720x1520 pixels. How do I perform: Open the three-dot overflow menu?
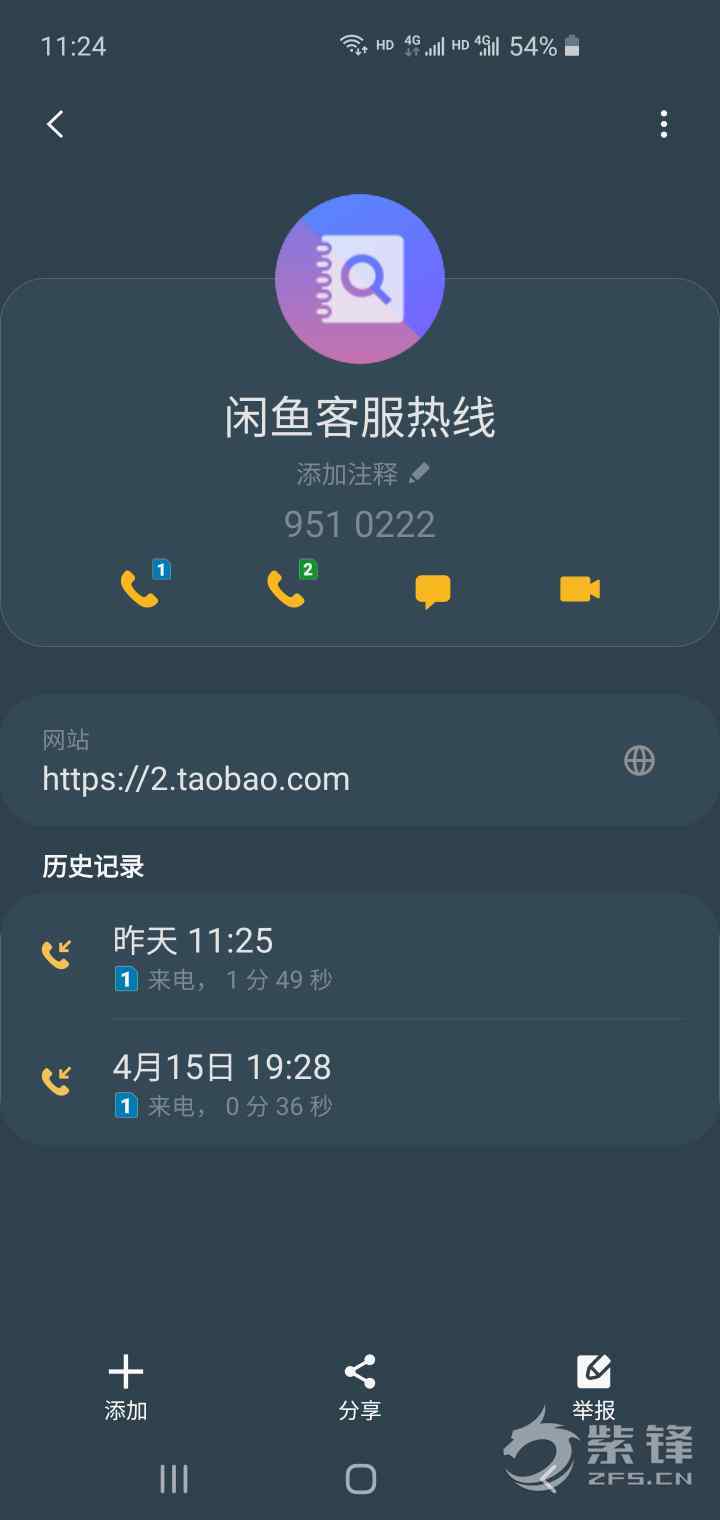tap(664, 124)
